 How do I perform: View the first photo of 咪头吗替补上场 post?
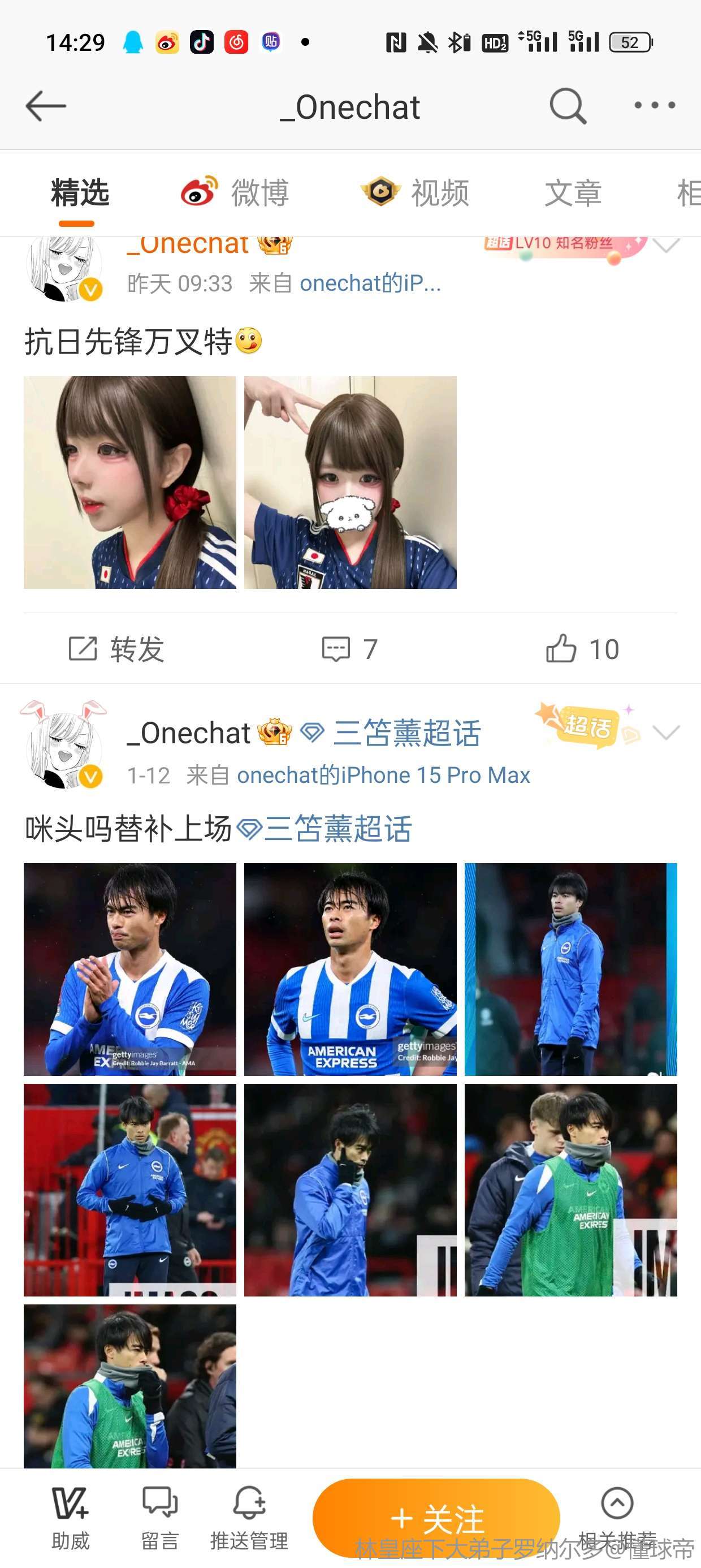129,969
